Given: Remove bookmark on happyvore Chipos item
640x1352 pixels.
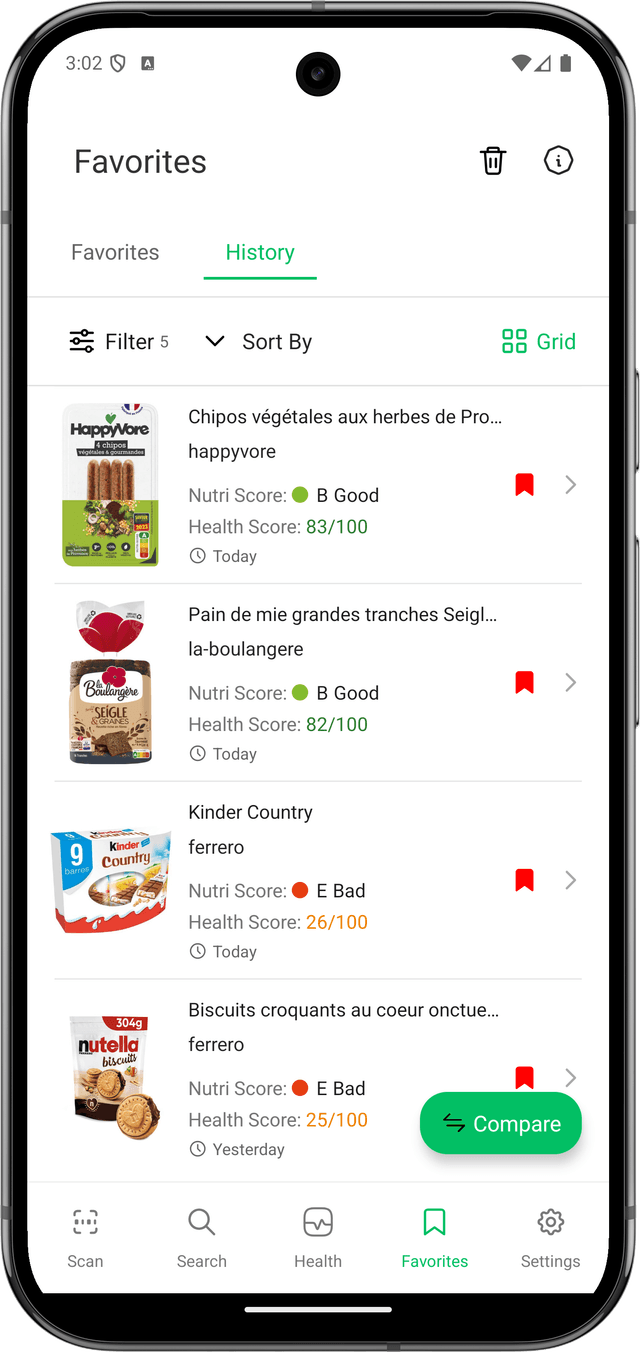Looking at the screenshot, I should coord(524,485).
